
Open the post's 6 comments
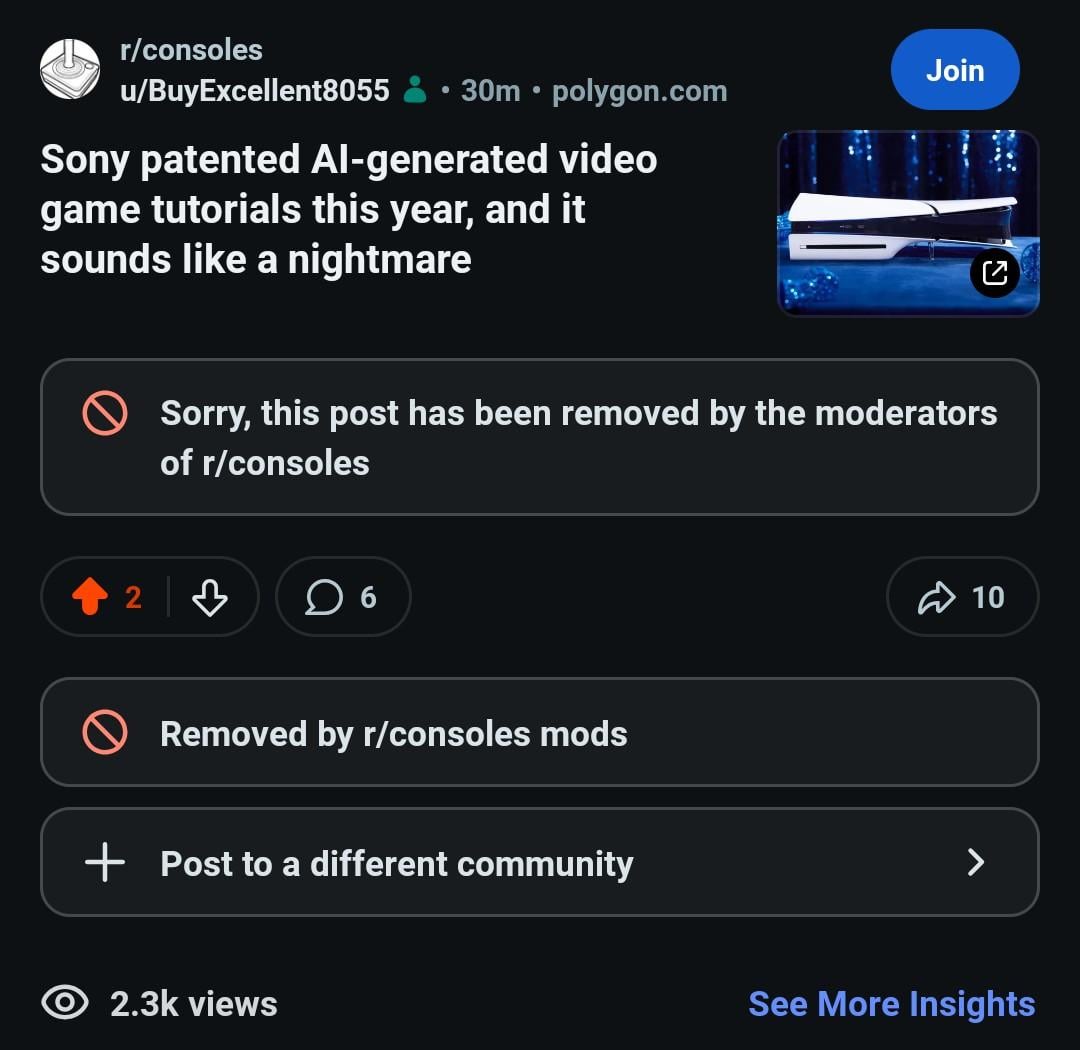343,597
